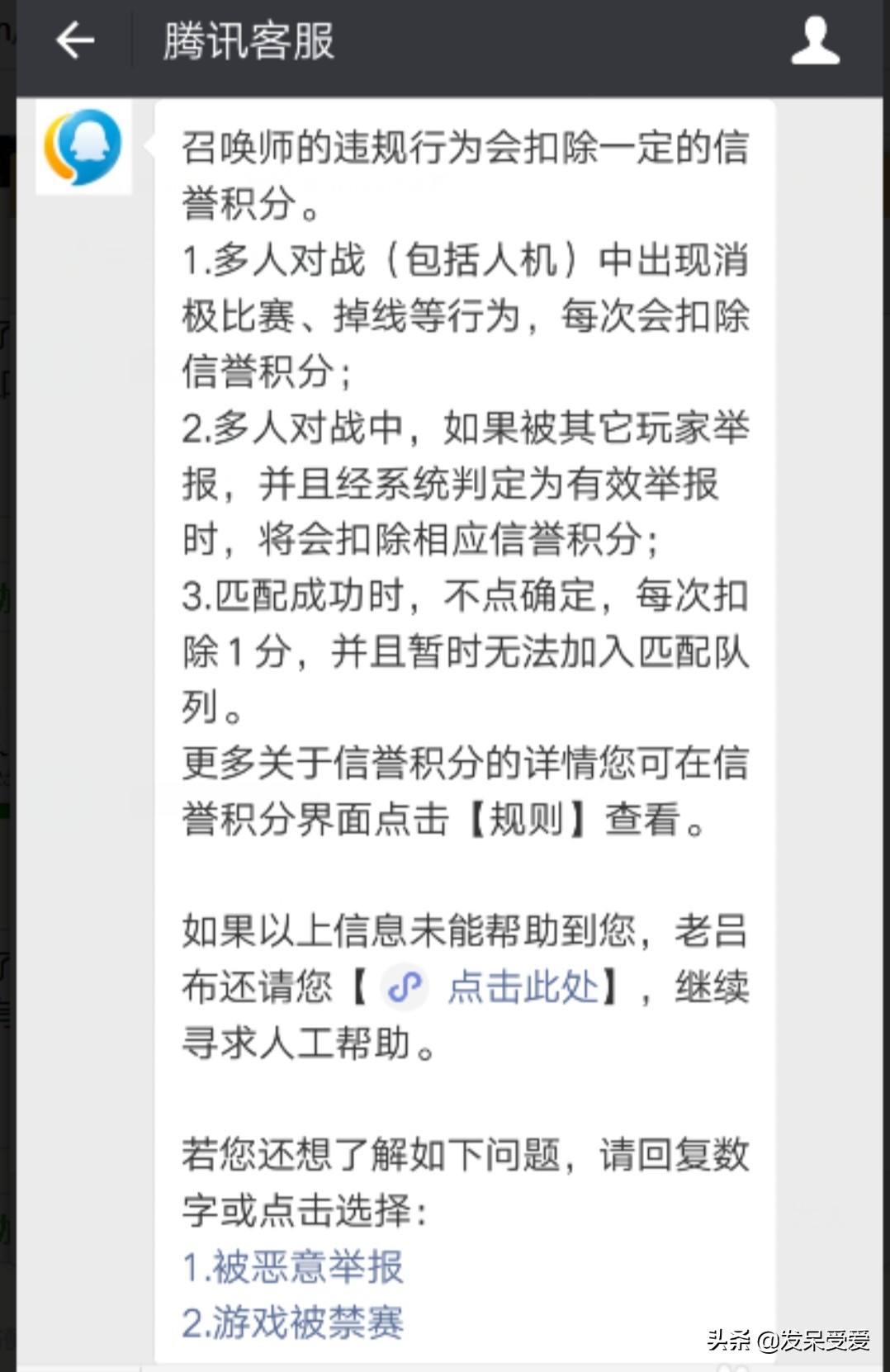Viewport: 890px width, 1372px height.
Task: Open the Tencent customer service avatar
Action: (83, 147)
